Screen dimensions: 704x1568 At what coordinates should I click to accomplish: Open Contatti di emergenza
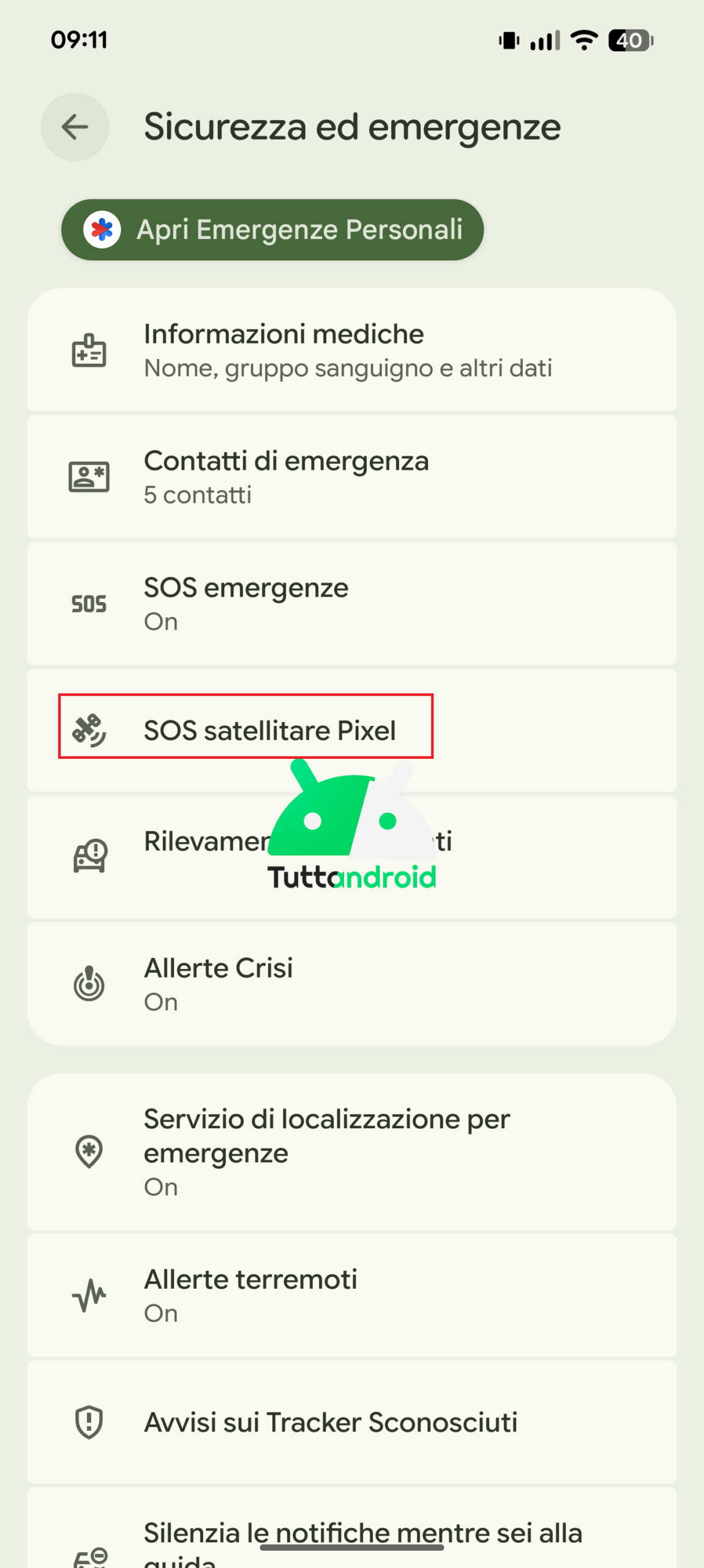(x=351, y=477)
